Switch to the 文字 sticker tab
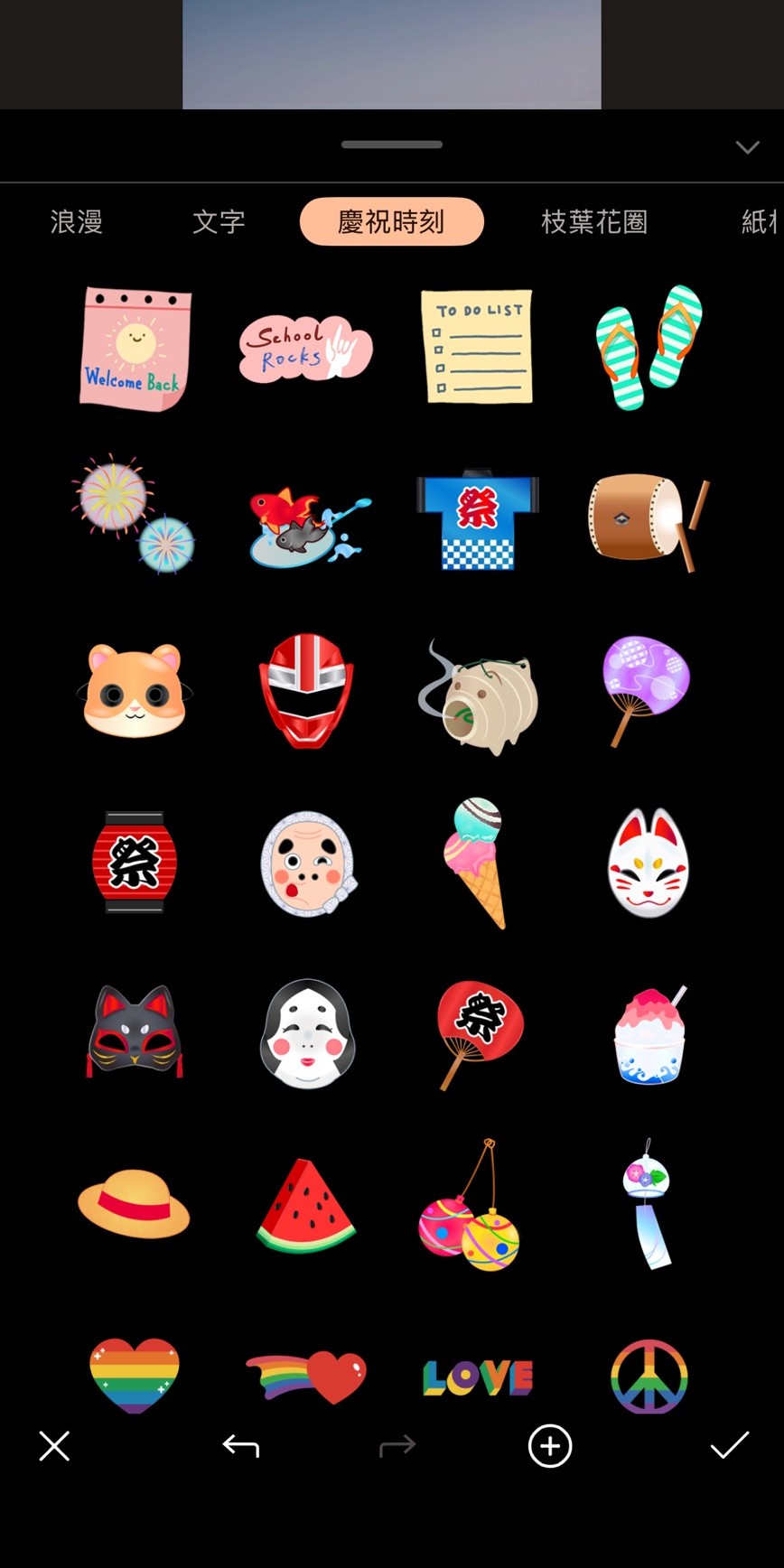The image size is (784, 1568). pos(219,222)
